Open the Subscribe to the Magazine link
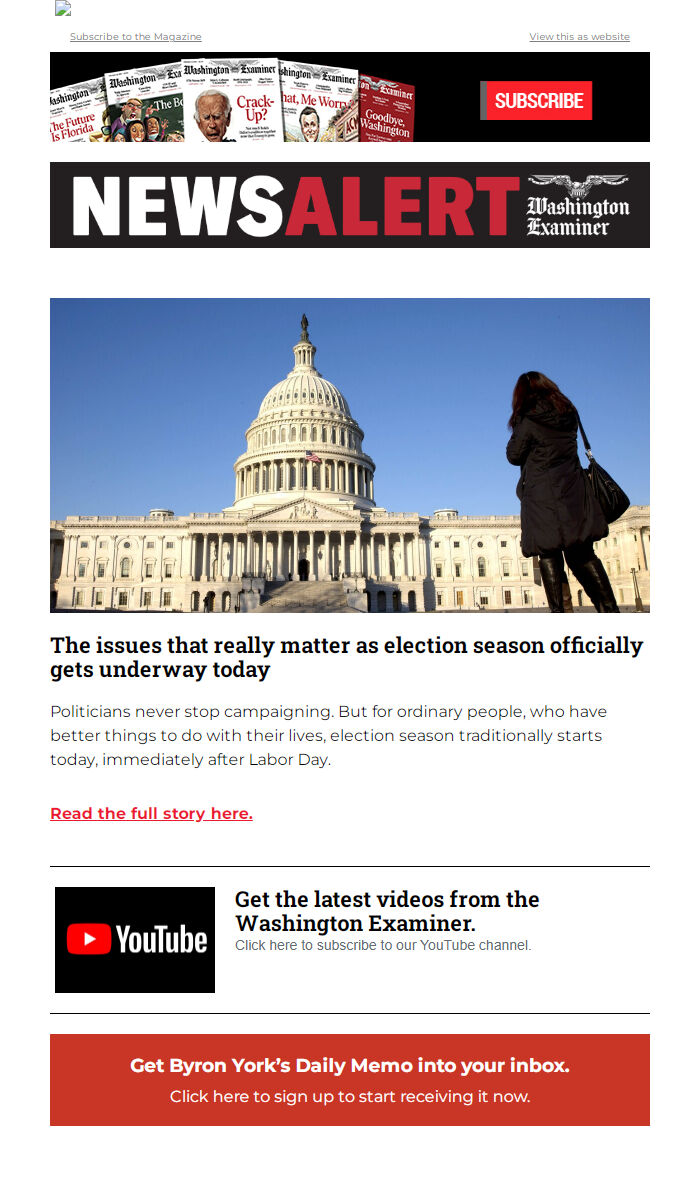The image size is (700, 1184). 135,37
